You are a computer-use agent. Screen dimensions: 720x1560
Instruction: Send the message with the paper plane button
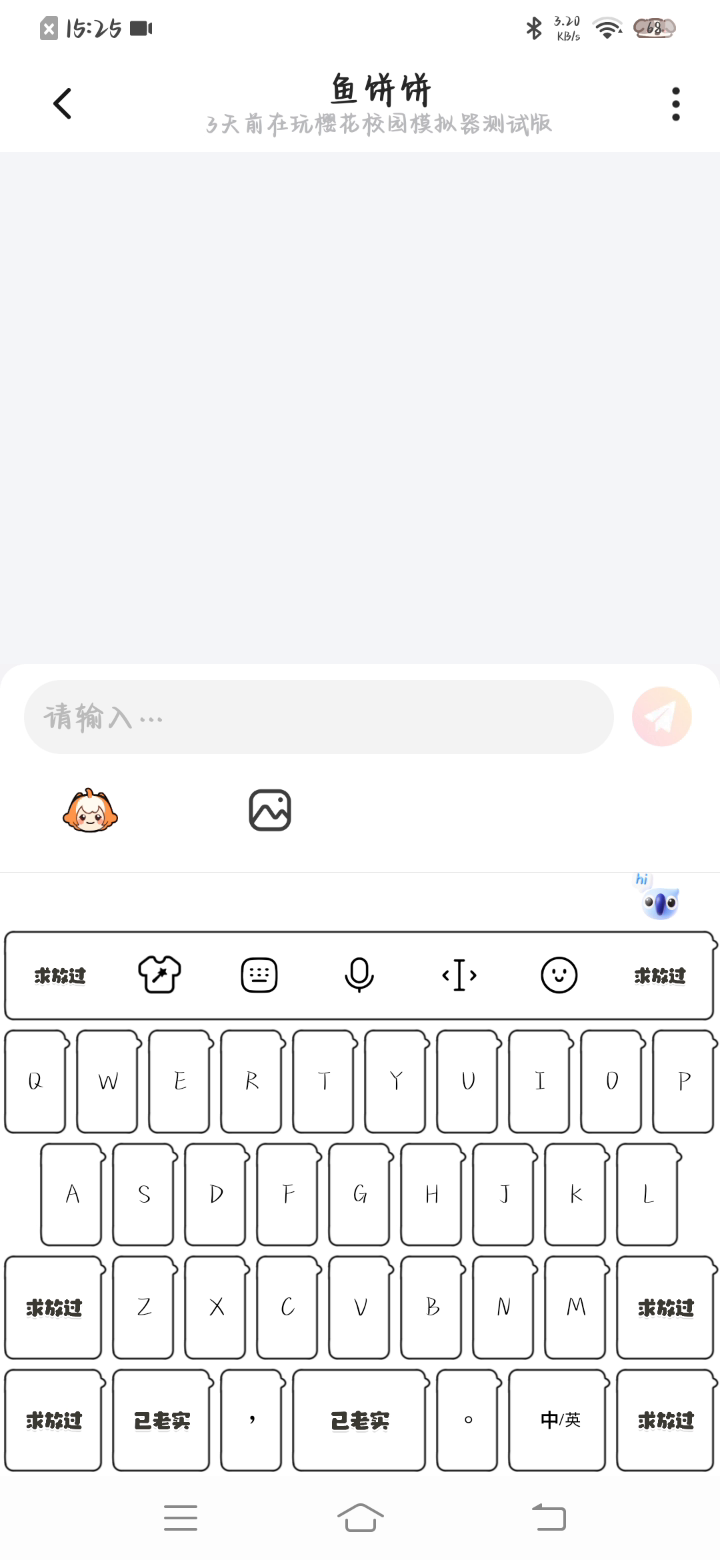tap(662, 717)
